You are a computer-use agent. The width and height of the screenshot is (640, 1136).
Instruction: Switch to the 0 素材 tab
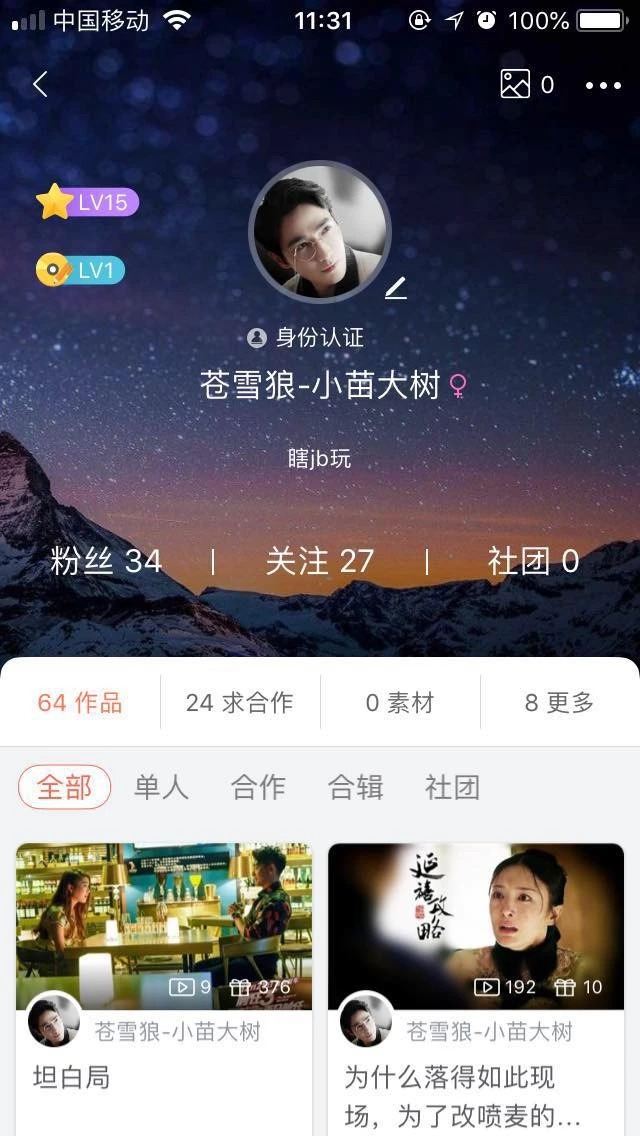click(x=400, y=703)
